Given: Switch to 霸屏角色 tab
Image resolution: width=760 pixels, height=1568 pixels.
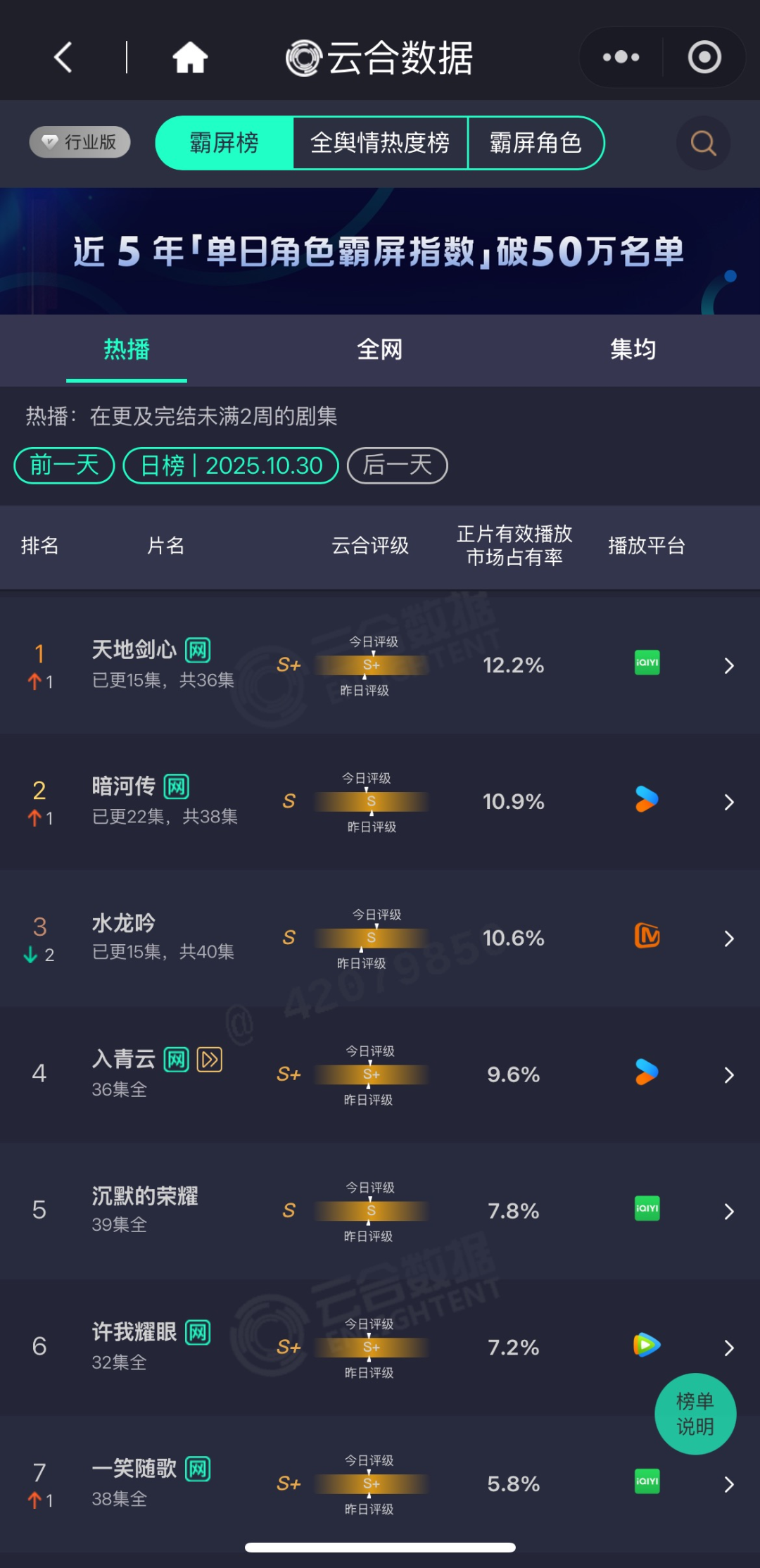Looking at the screenshot, I should 535,143.
